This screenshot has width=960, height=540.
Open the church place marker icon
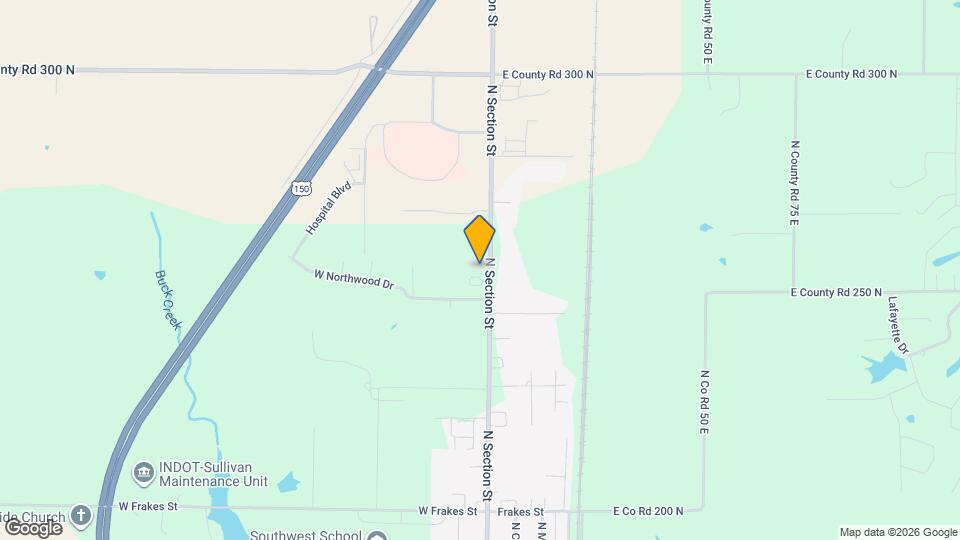[81, 516]
